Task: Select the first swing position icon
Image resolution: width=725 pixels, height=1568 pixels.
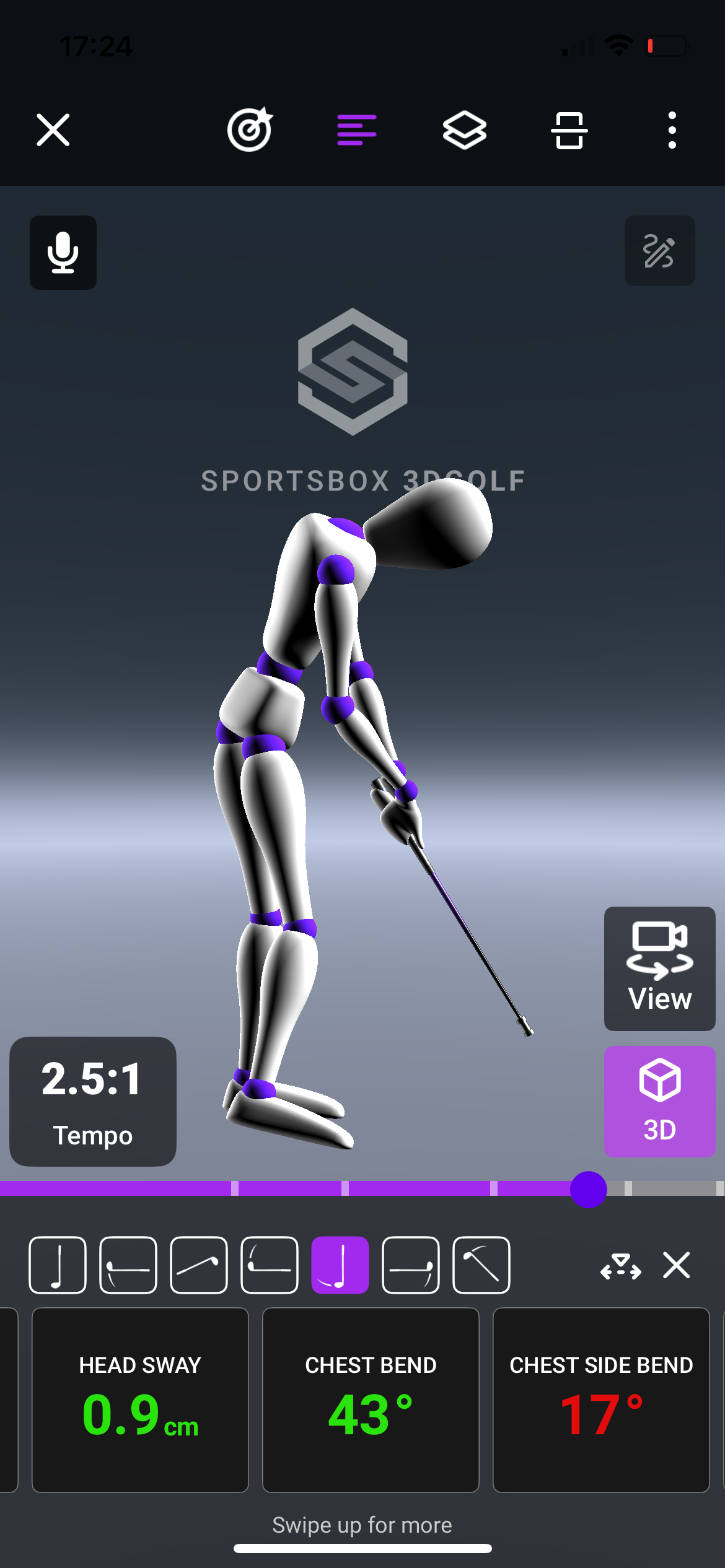Action: point(58,1265)
